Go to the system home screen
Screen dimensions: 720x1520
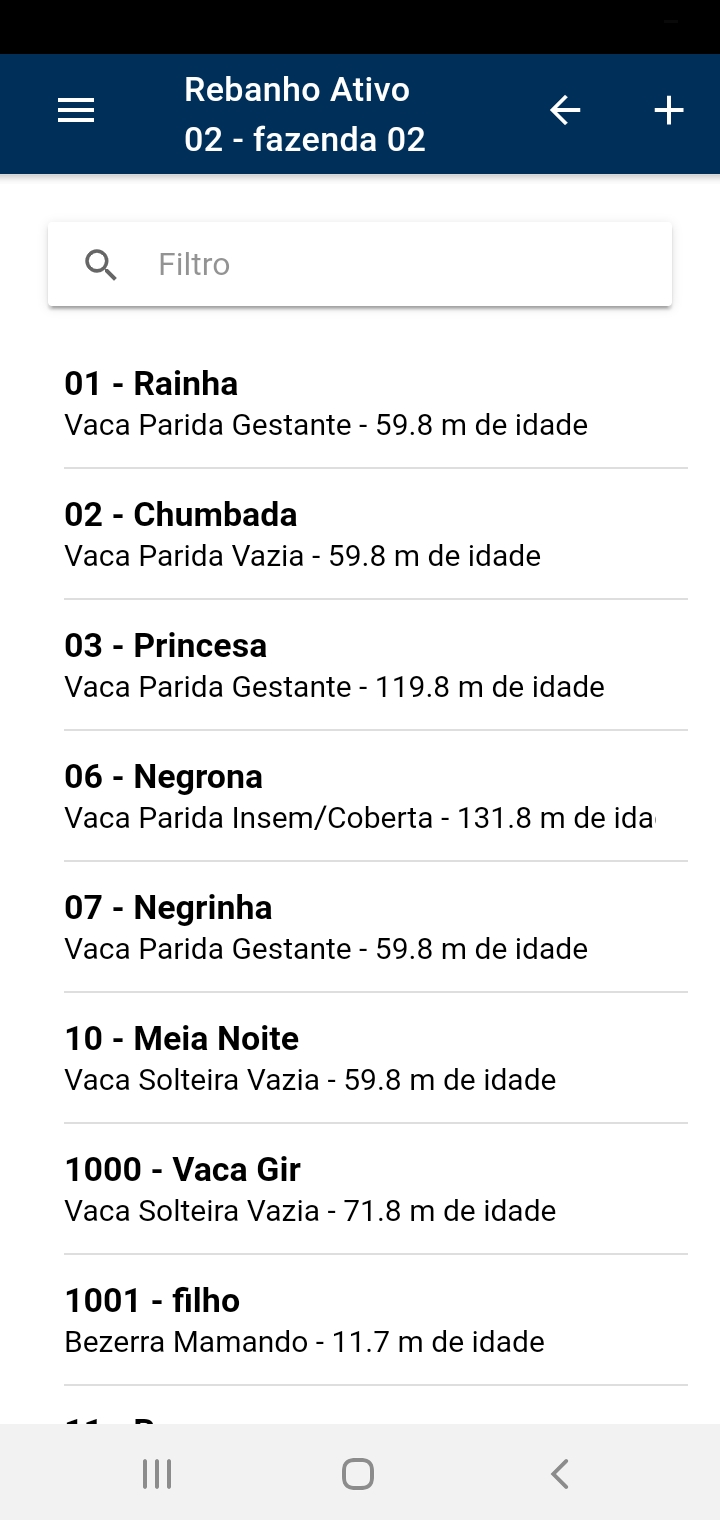click(358, 1474)
